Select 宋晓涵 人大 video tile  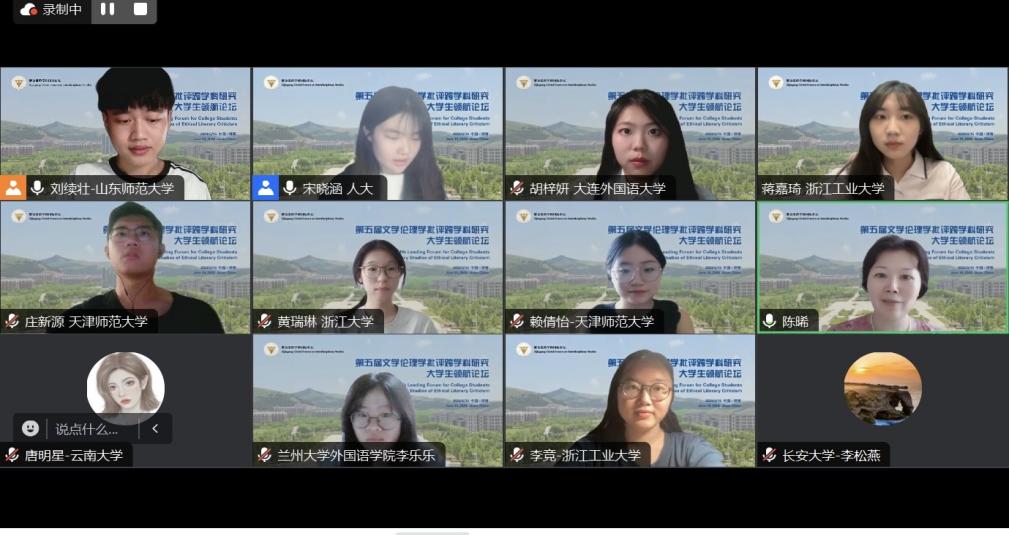coord(377,133)
